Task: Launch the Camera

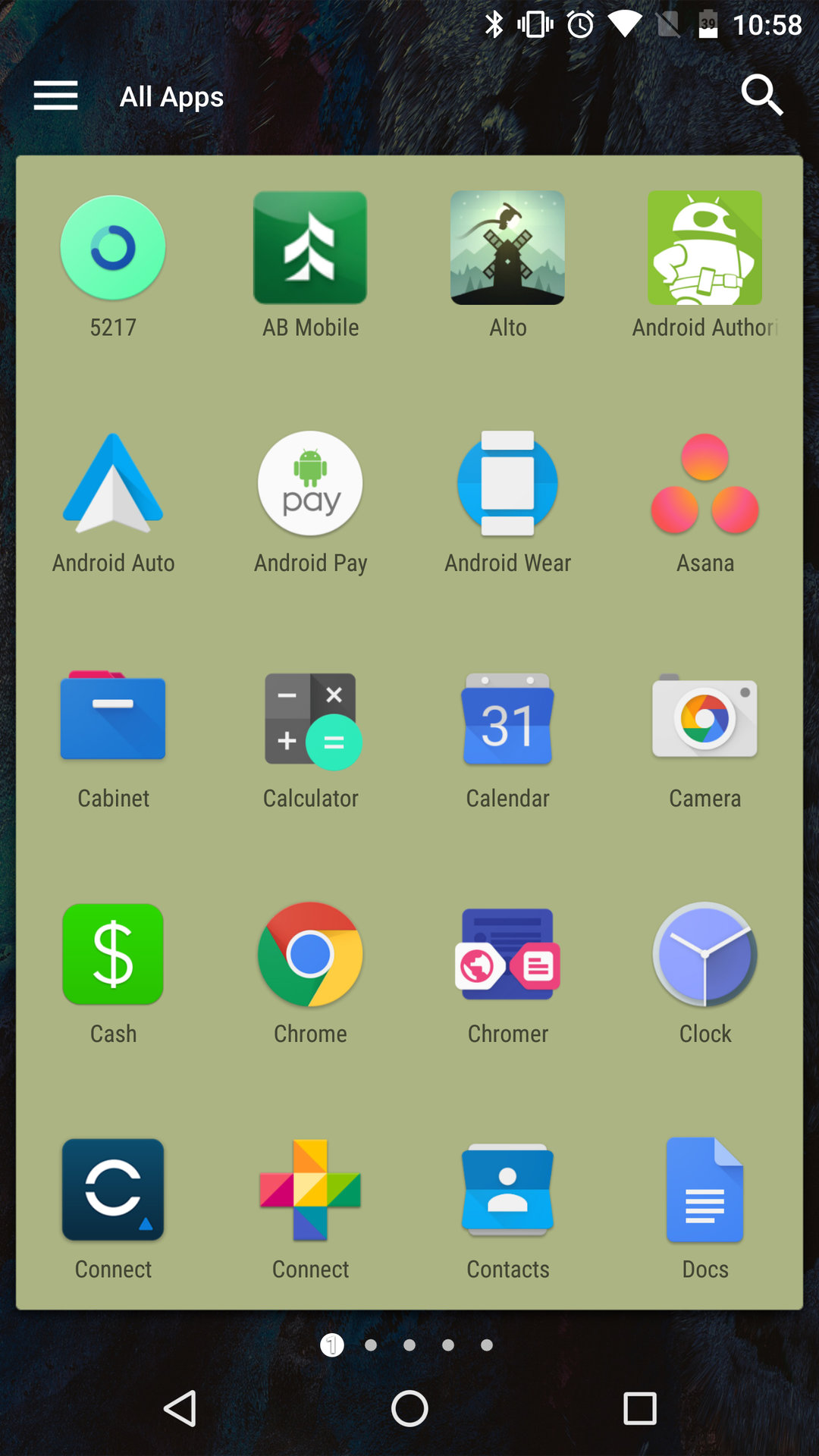Action: pyautogui.click(x=704, y=719)
